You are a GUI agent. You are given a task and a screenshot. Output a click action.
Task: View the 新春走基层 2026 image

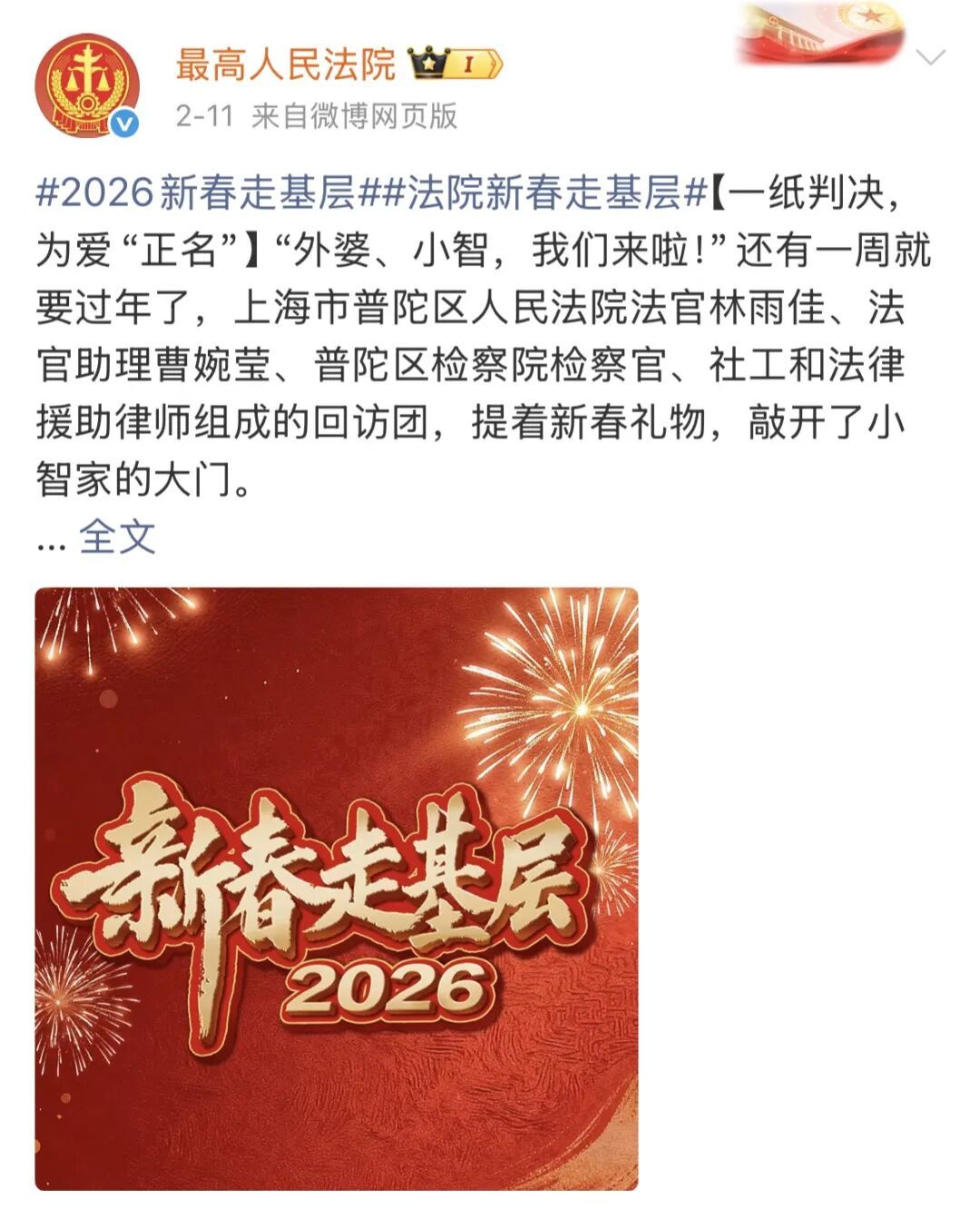(337, 888)
